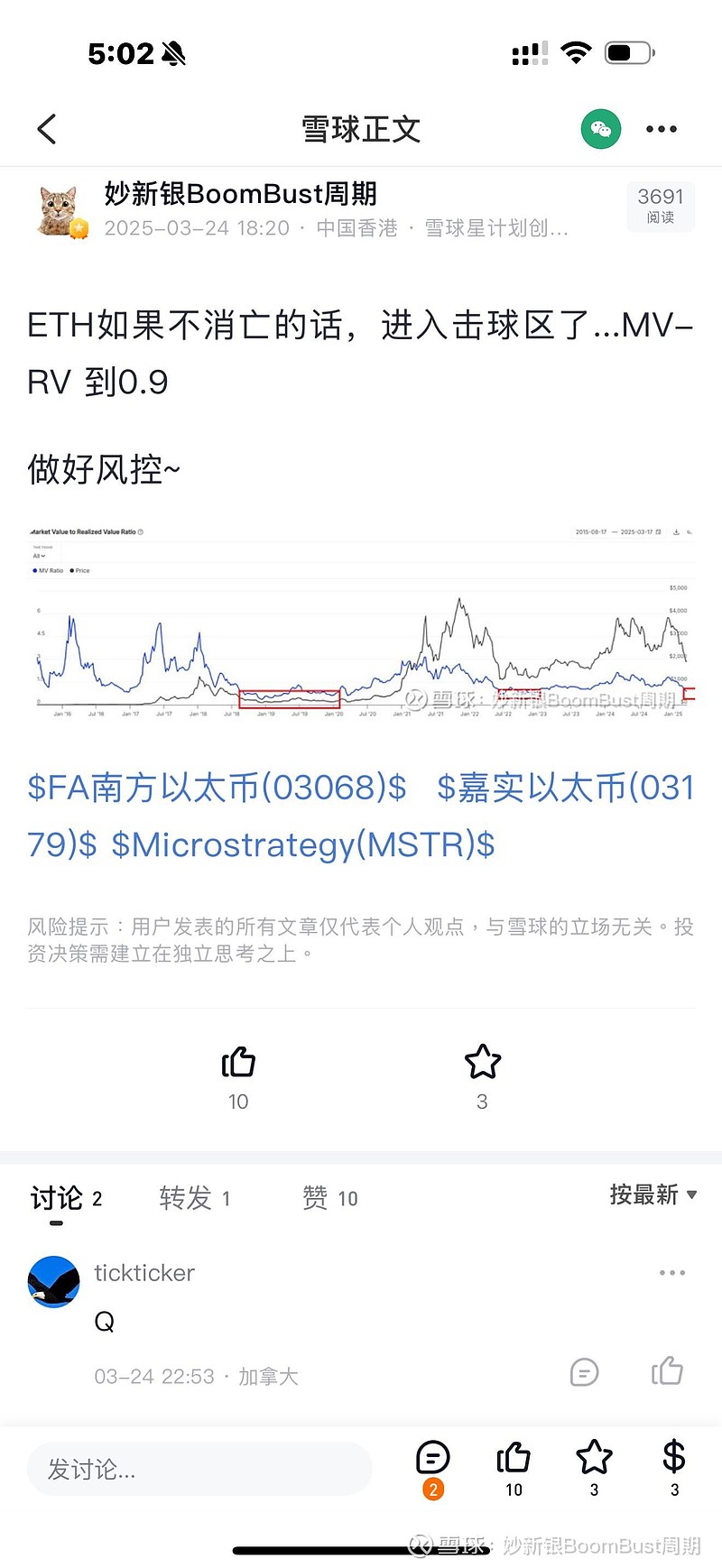
Task: Open more options via the top-right ellipsis
Action: tap(662, 129)
